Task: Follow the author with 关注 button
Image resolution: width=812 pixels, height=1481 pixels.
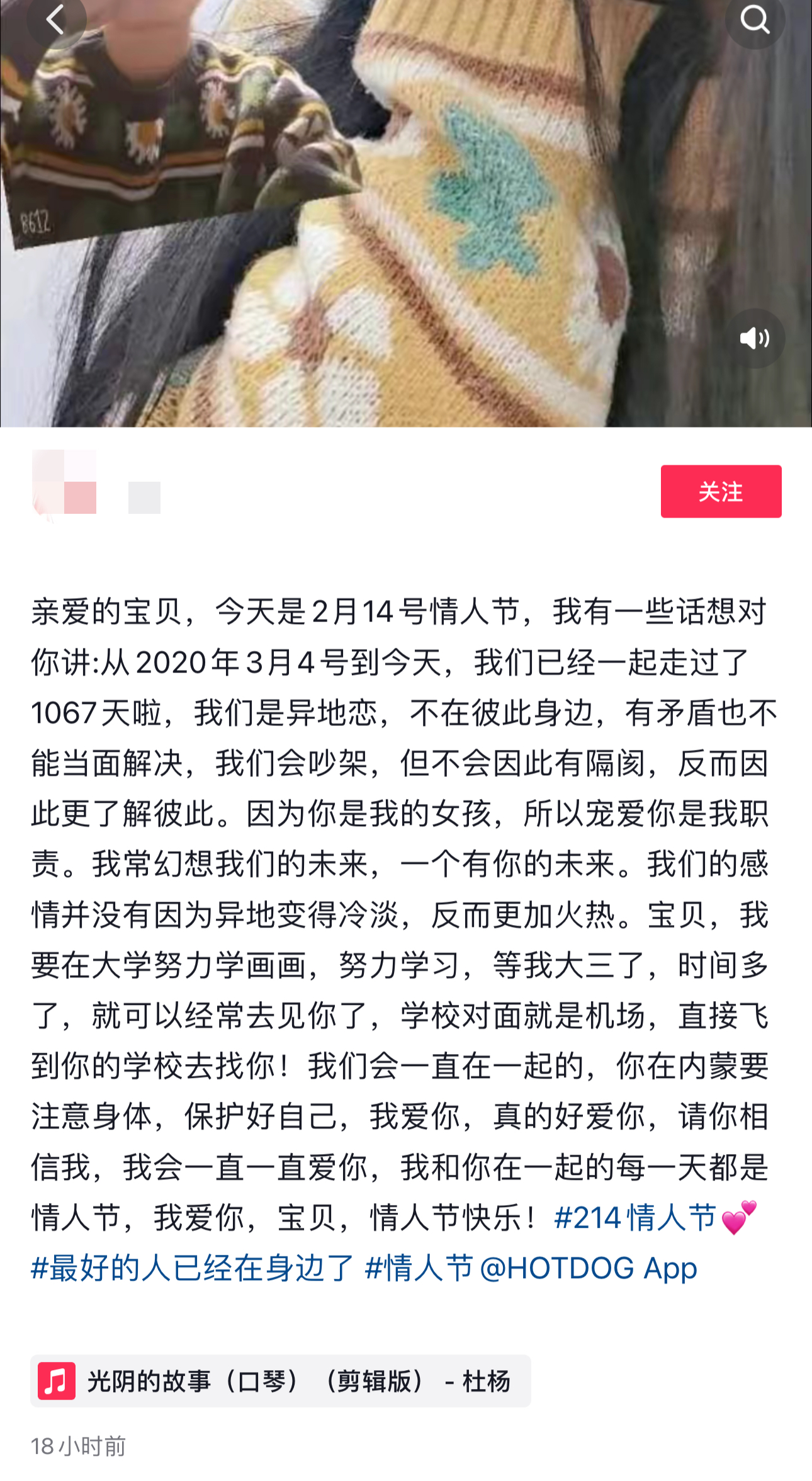Action: click(721, 492)
